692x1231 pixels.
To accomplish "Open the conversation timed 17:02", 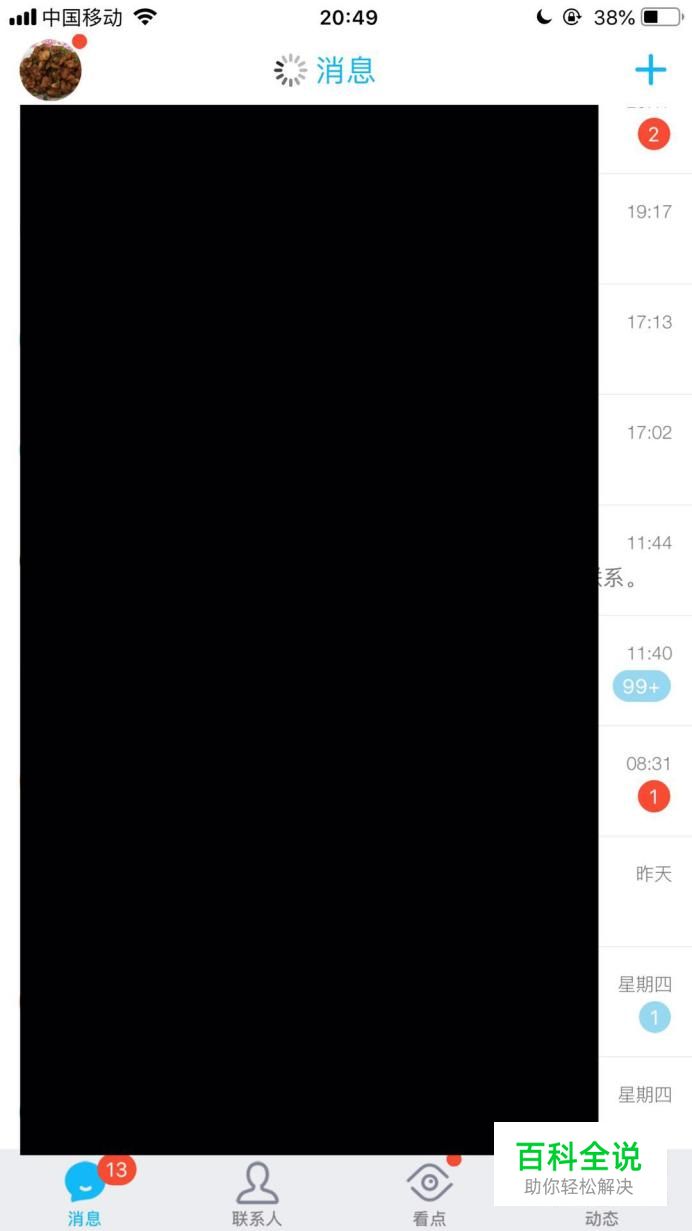I will pos(346,450).
